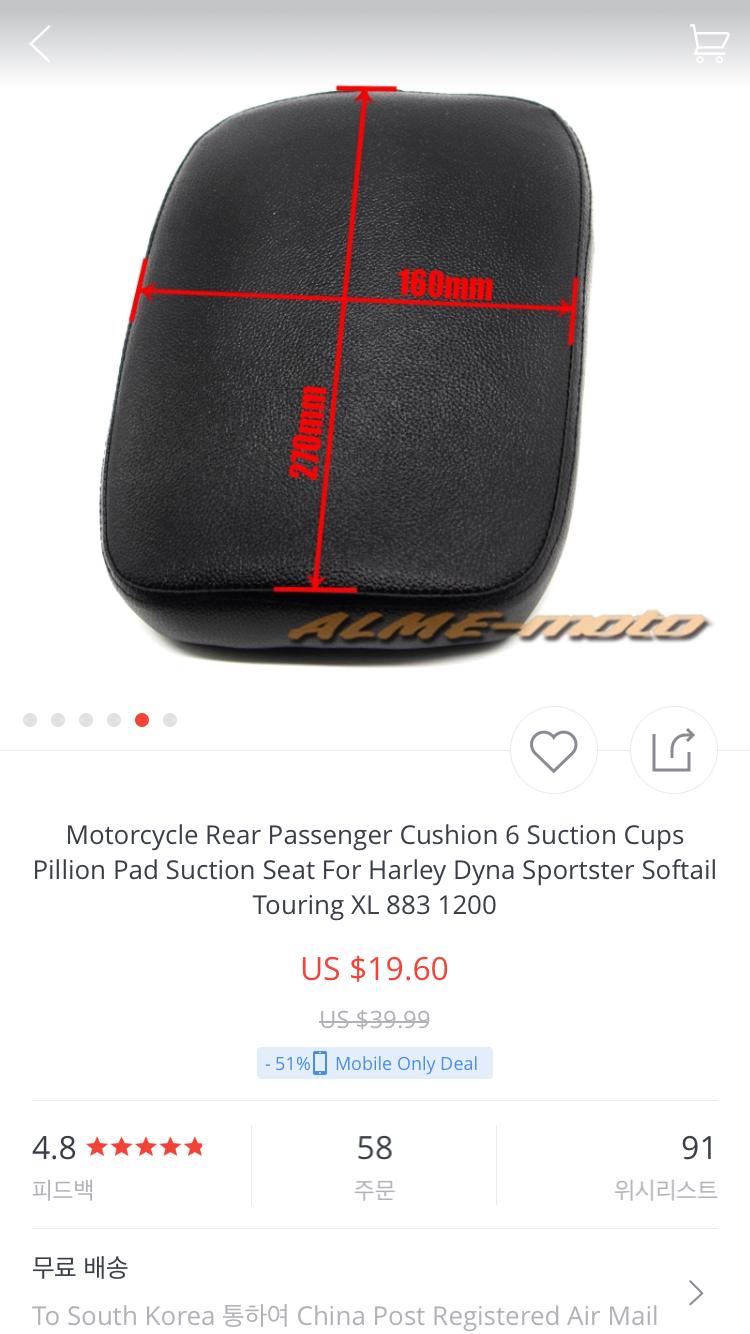The height and width of the screenshot is (1334, 750).
Task: Jump to the first image dot
Action: pyautogui.click(x=30, y=720)
